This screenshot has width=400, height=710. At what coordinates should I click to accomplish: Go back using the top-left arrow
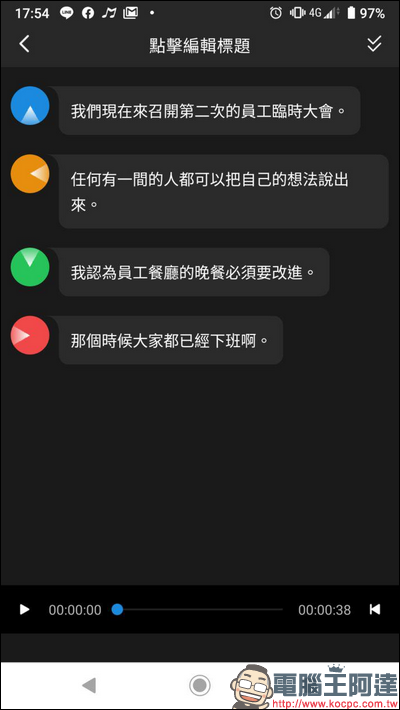click(24, 44)
